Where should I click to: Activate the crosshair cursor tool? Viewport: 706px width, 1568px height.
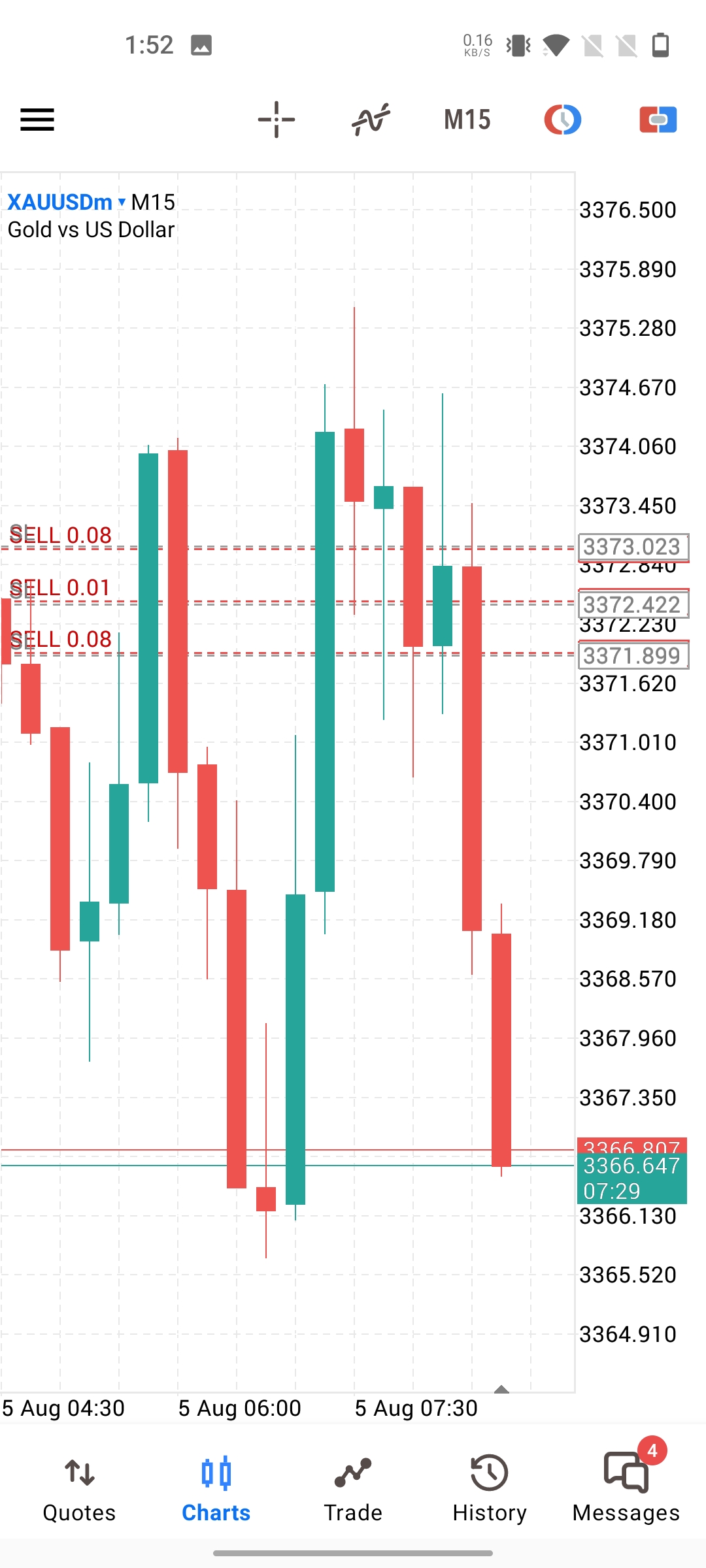point(277,120)
